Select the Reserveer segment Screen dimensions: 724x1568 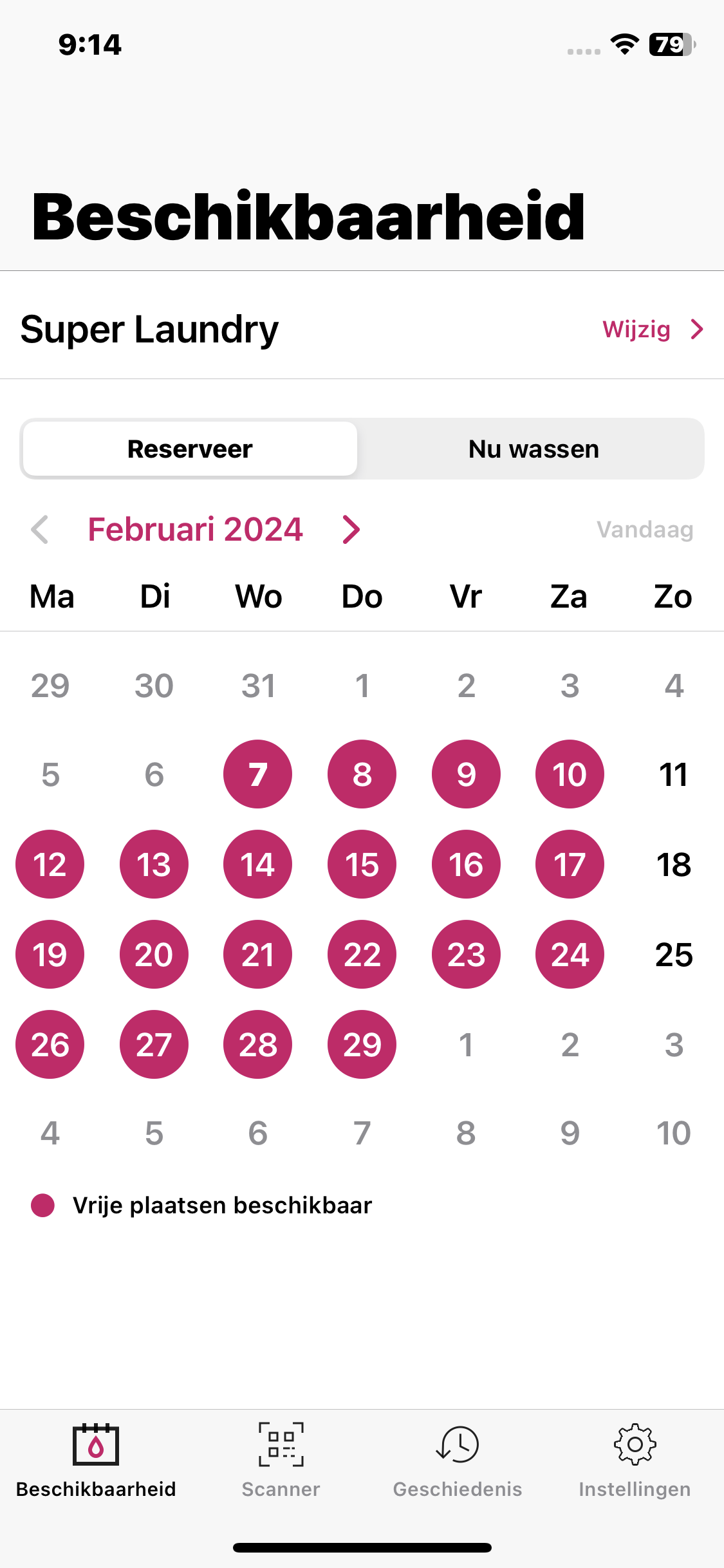pos(190,449)
